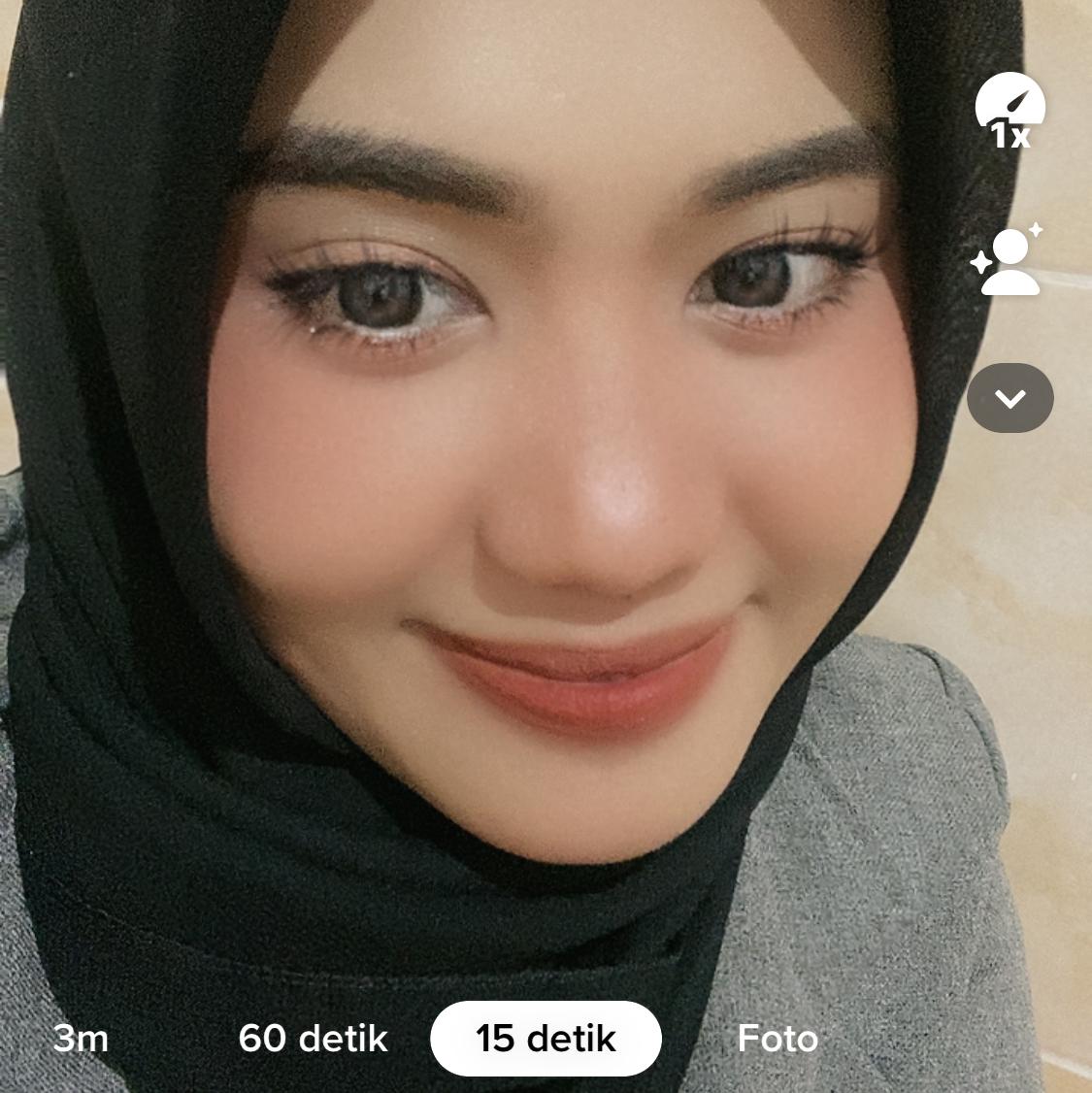1092x1093 pixels.
Task: Open the speed control via the speedometer icon
Action: point(1009,107)
